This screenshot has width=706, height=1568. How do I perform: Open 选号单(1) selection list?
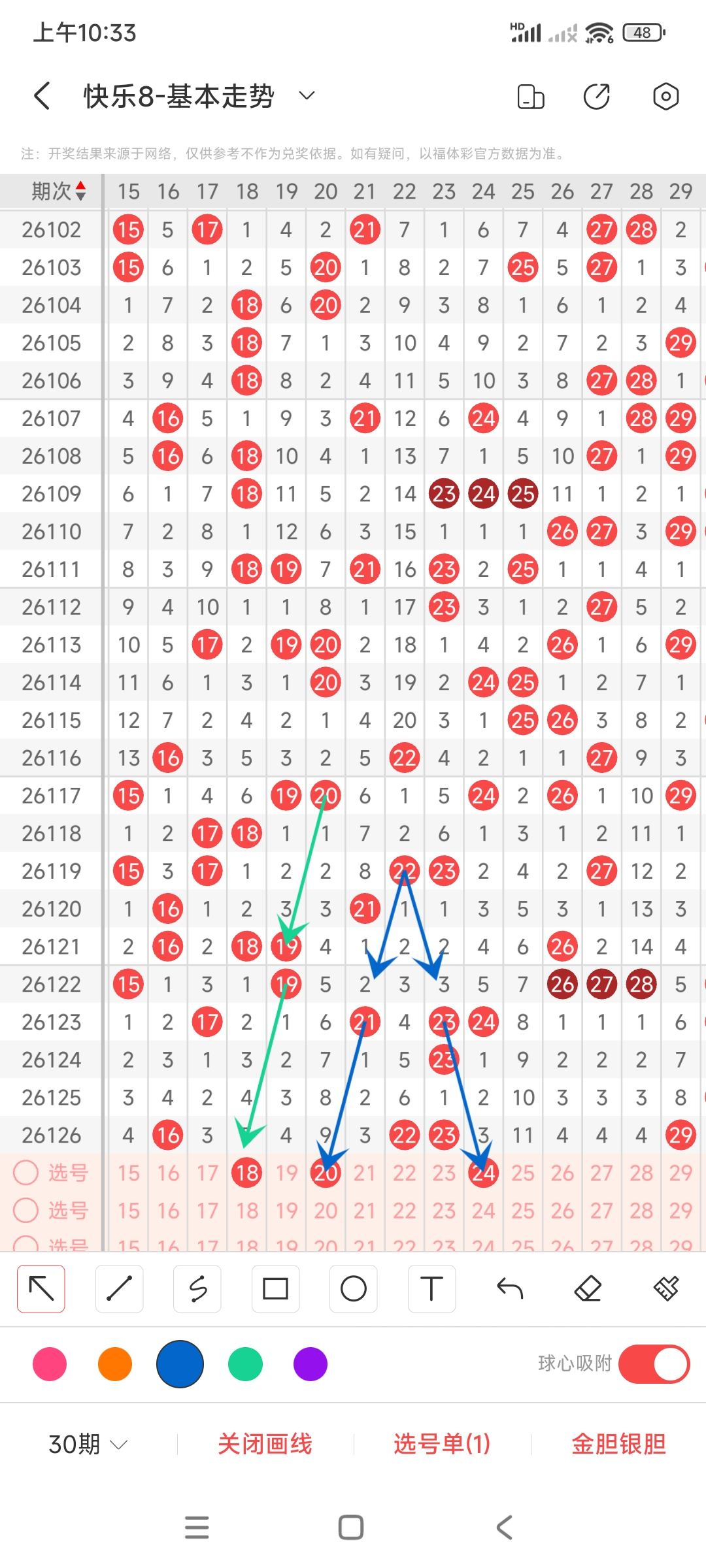click(x=442, y=1444)
